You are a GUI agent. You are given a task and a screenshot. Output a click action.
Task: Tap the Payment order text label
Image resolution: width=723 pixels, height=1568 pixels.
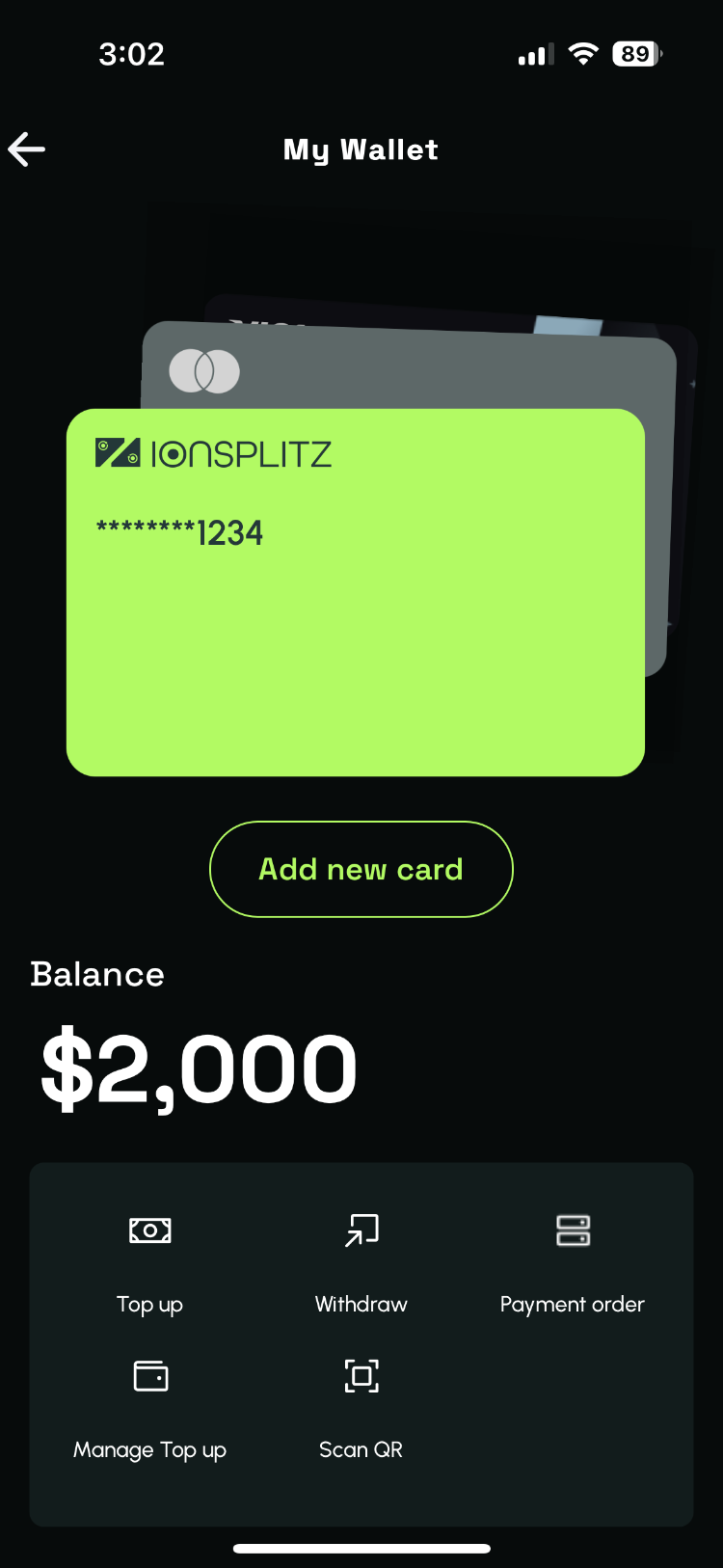point(572,1304)
